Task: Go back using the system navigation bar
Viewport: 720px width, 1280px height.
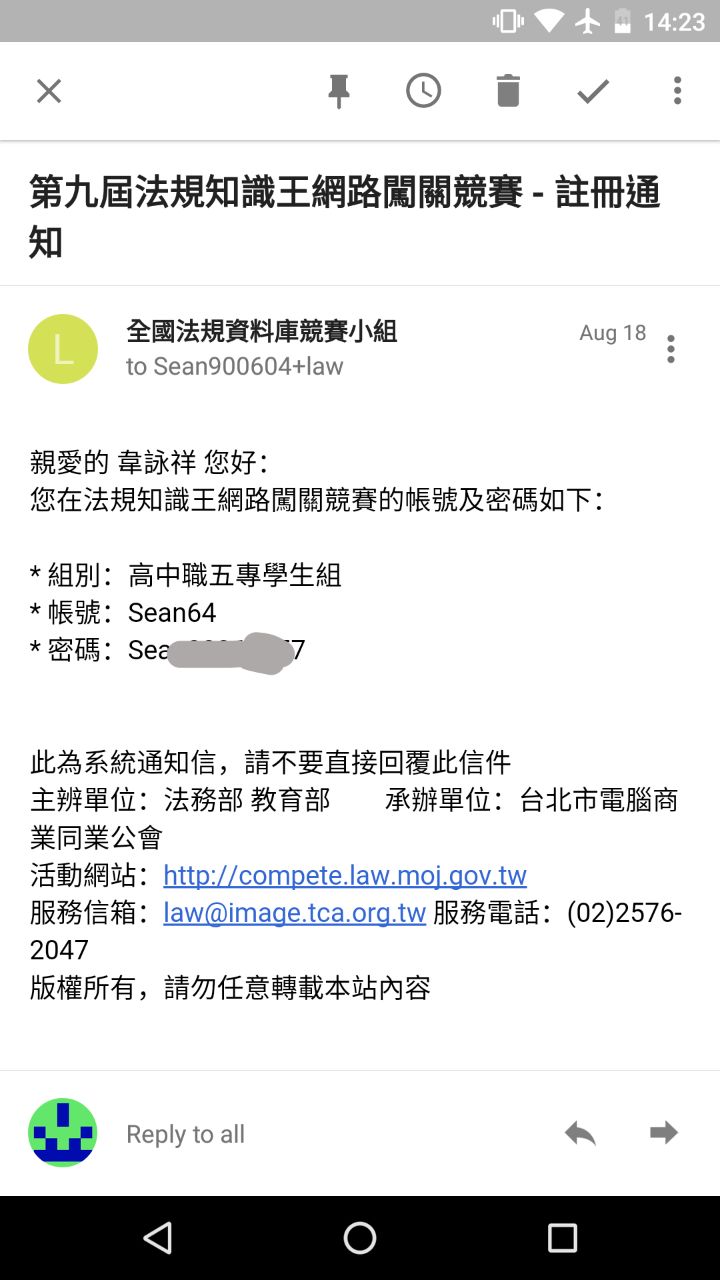Action: coord(158,1238)
